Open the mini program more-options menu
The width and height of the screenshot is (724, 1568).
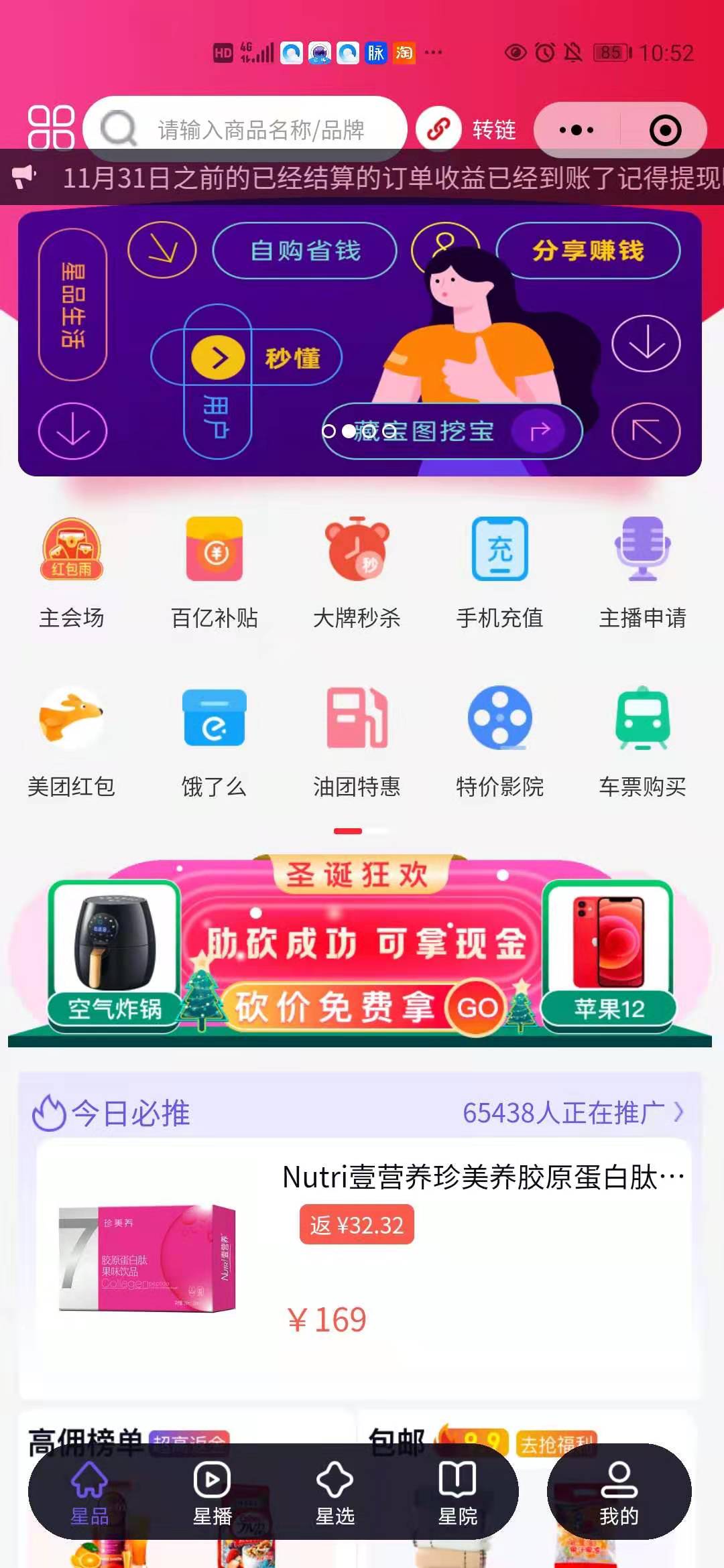click(577, 130)
